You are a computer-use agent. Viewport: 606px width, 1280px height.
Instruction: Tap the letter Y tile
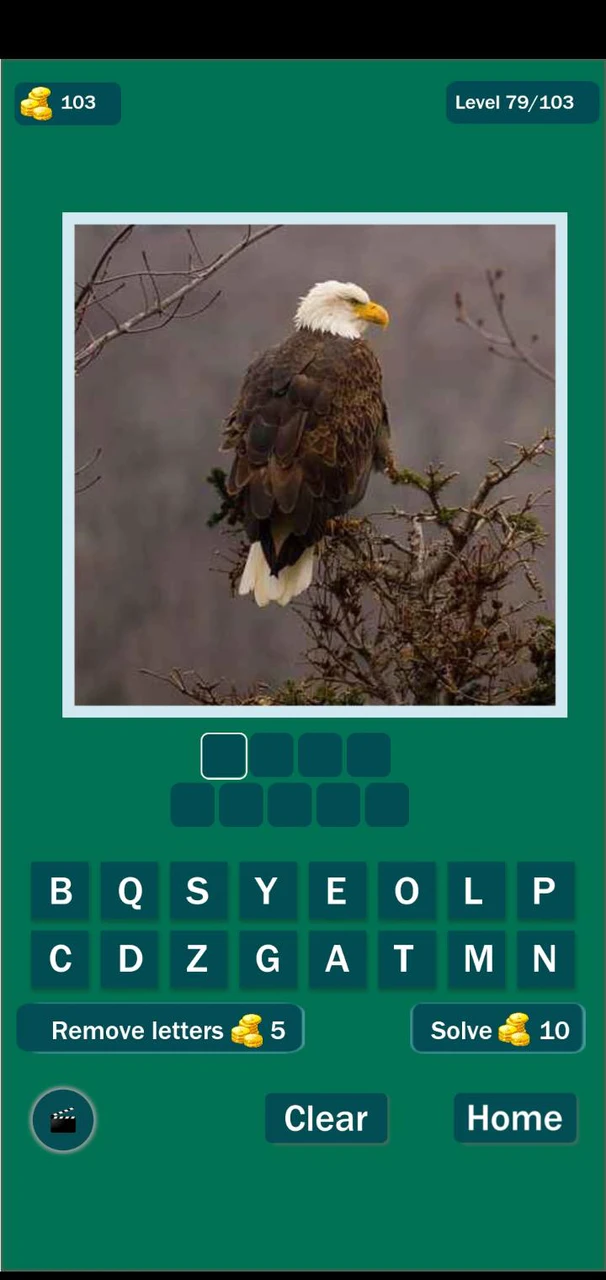pos(267,890)
